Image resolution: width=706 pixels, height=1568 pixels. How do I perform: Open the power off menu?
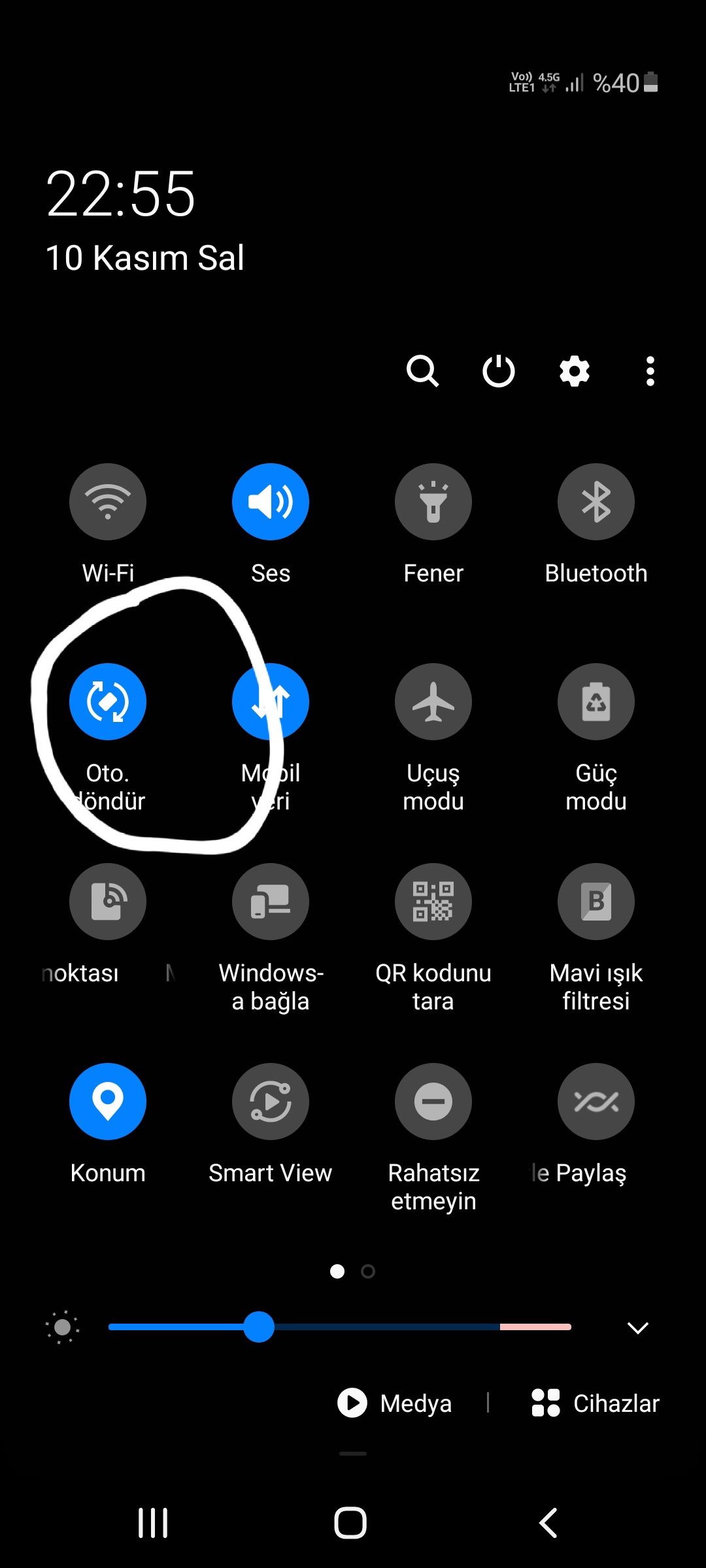tap(499, 372)
